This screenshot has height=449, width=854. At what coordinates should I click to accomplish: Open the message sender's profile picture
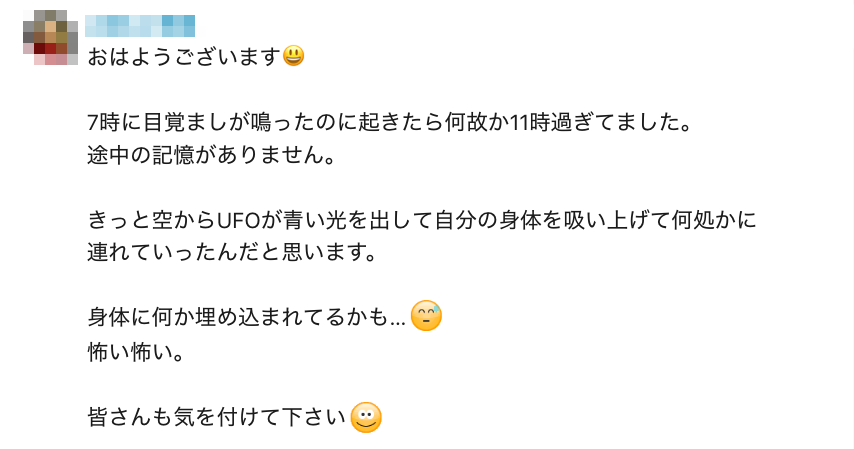click(49, 38)
